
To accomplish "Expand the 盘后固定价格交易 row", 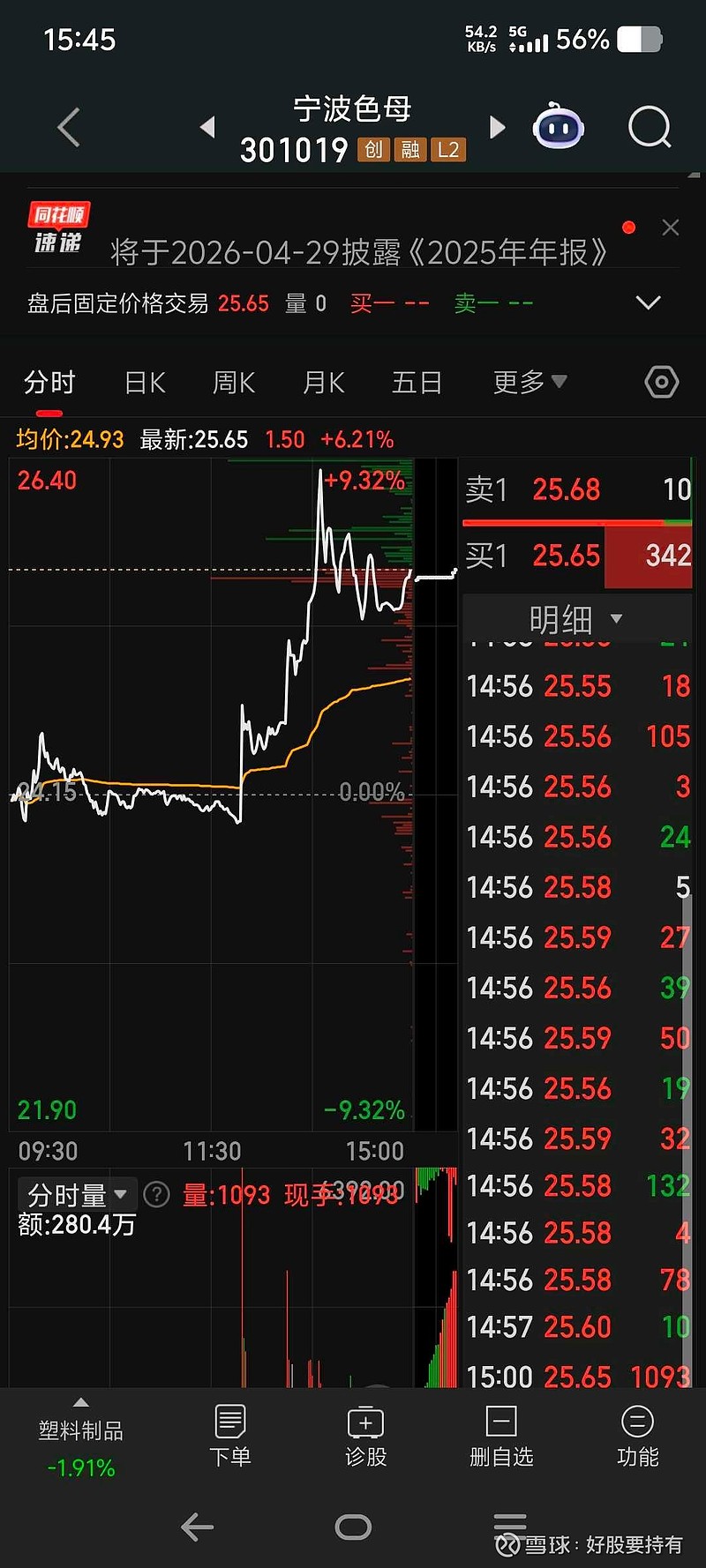I will (x=649, y=302).
